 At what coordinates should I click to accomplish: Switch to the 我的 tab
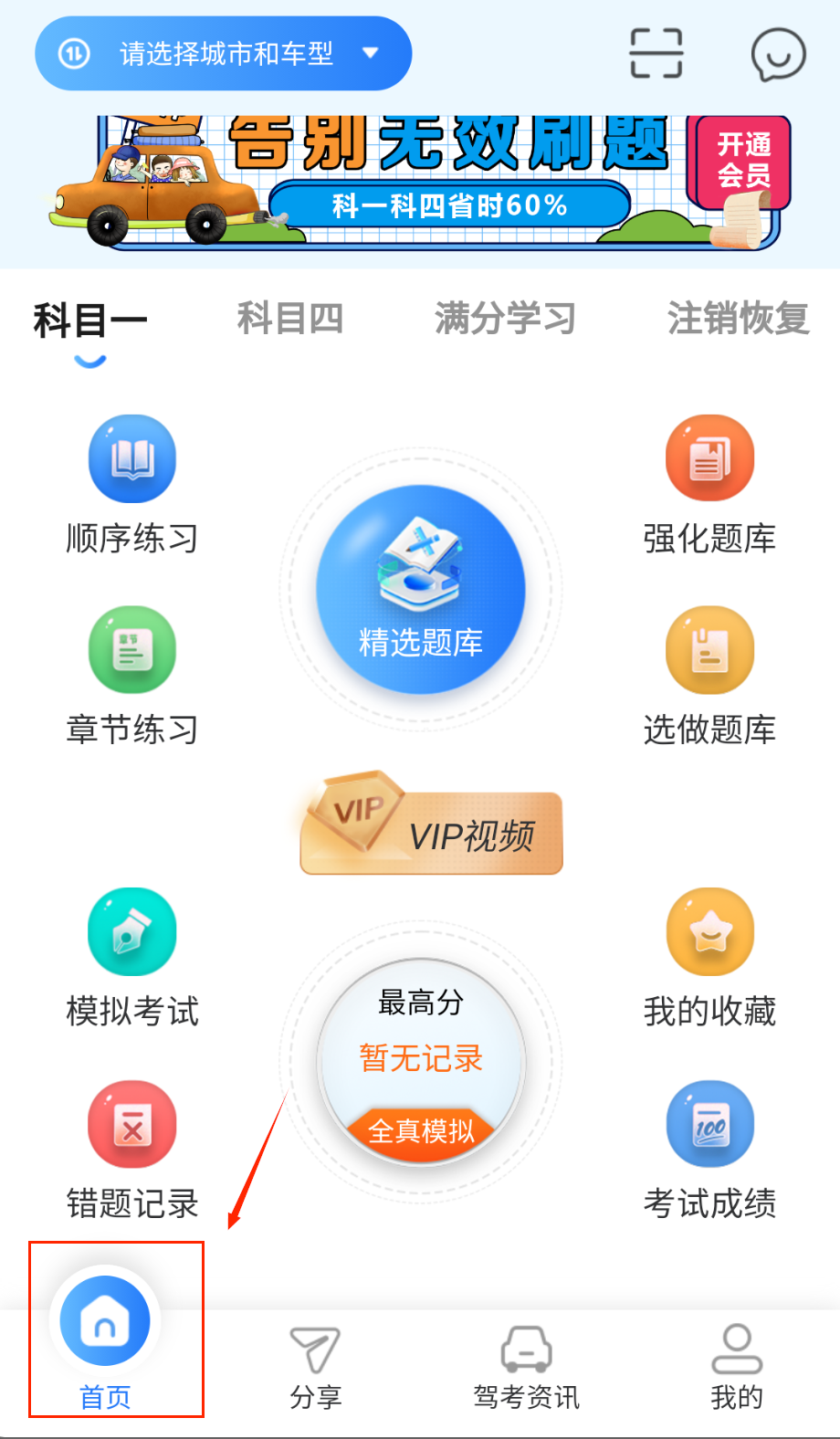point(736,1365)
